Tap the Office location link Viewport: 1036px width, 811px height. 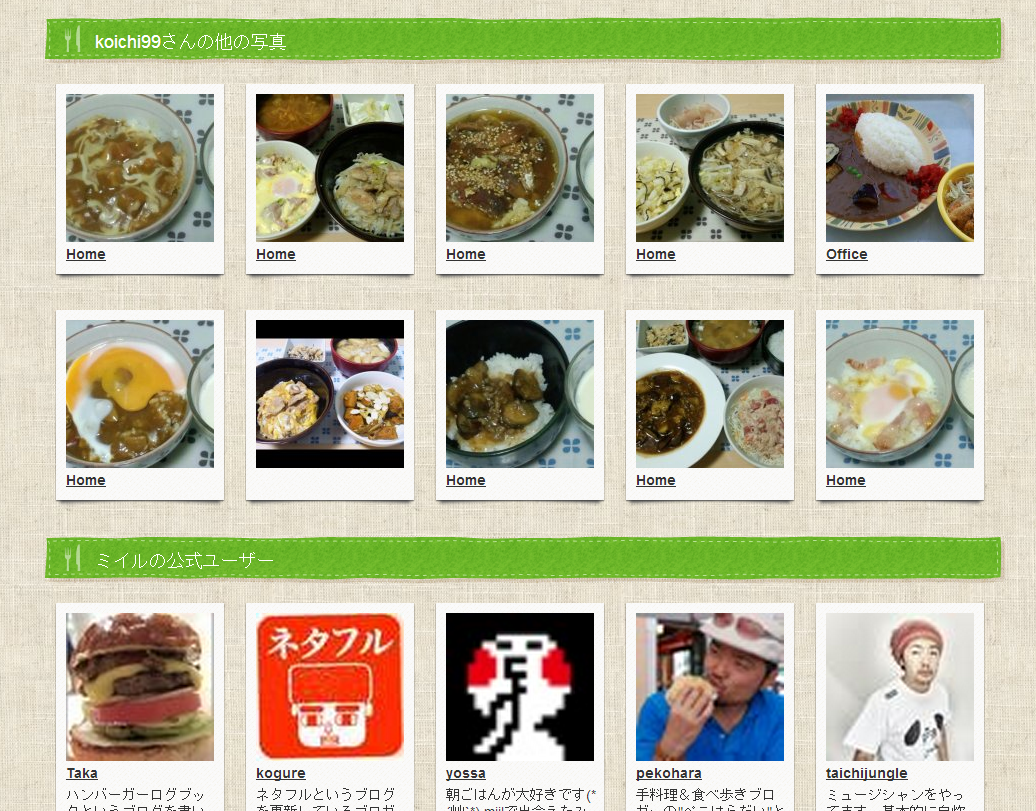pyautogui.click(x=846, y=254)
